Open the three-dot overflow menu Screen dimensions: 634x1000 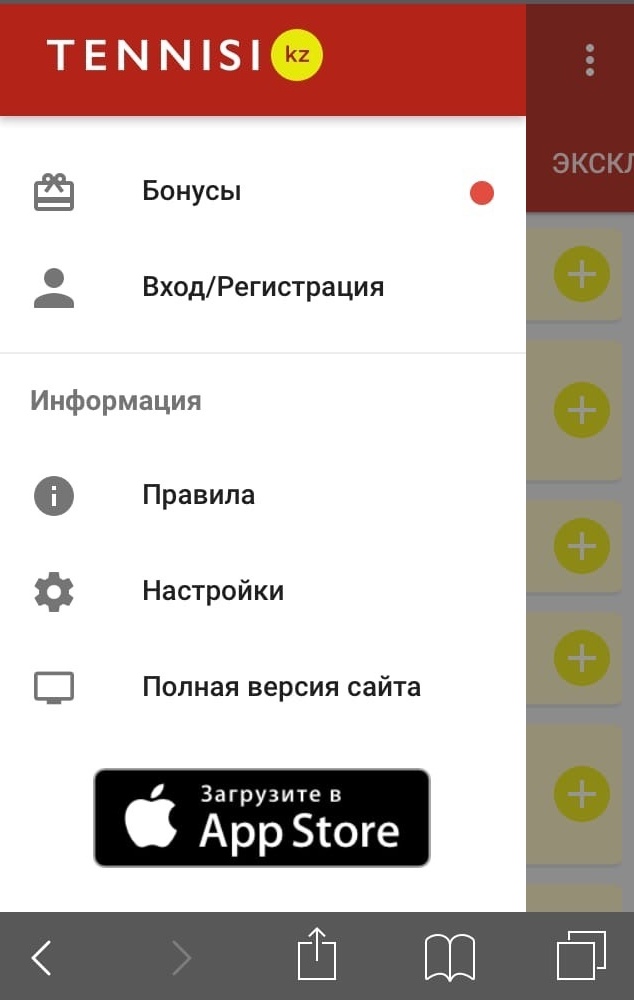pyautogui.click(x=590, y=60)
